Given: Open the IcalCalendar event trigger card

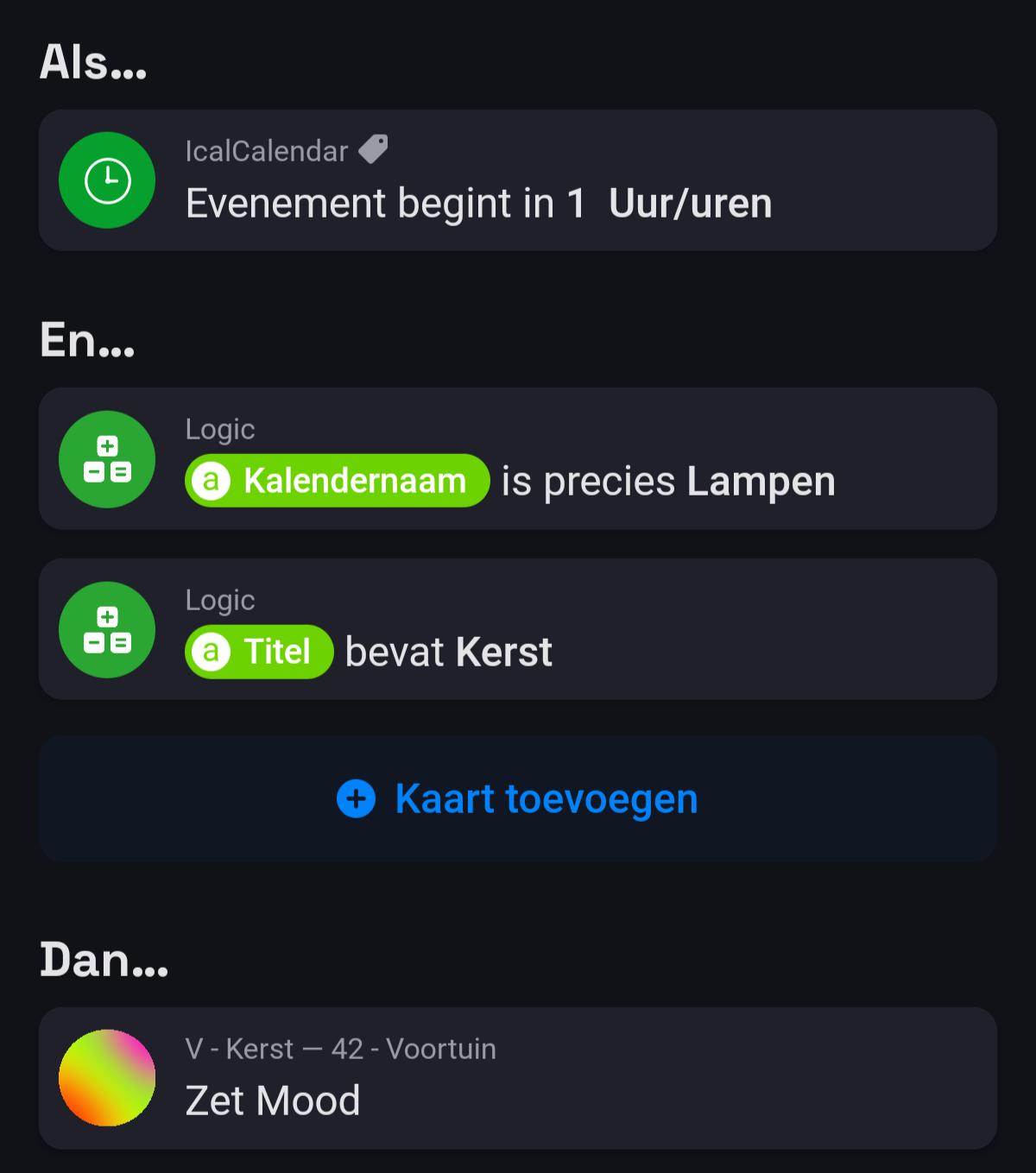Looking at the screenshot, I should click(518, 180).
